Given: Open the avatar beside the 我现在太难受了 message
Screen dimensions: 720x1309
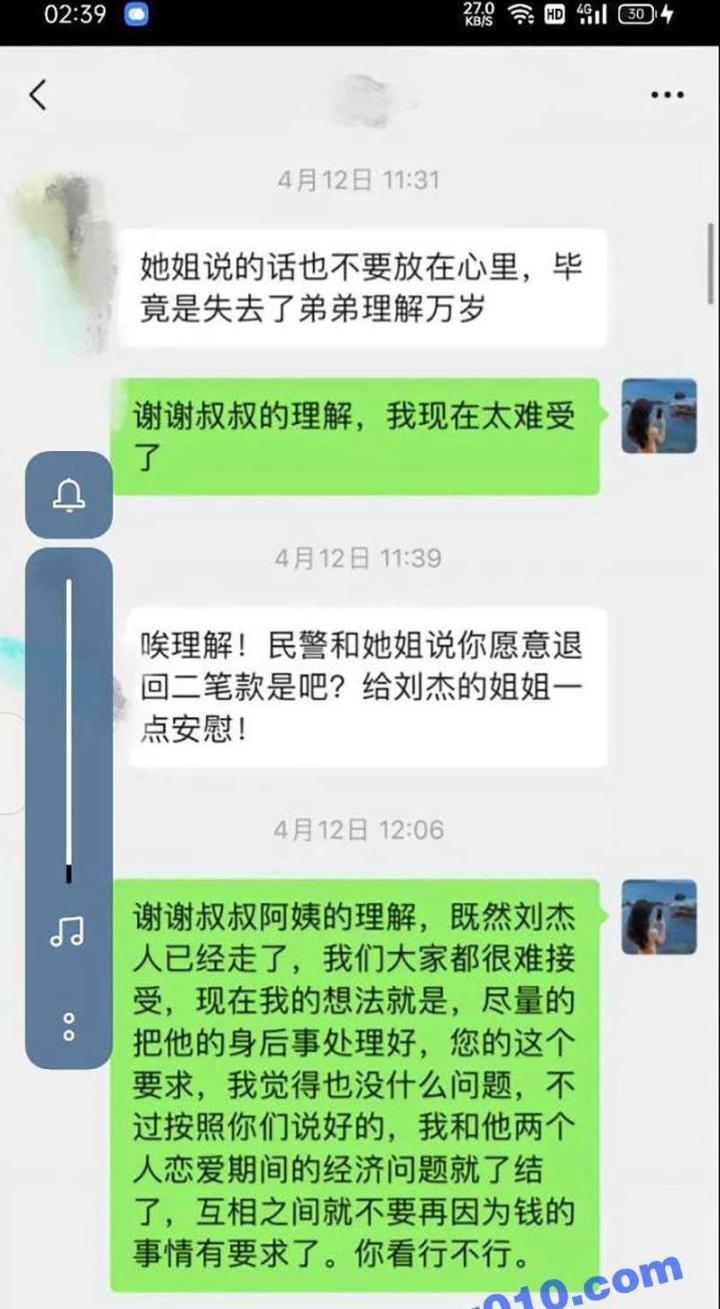Looking at the screenshot, I should [659, 416].
